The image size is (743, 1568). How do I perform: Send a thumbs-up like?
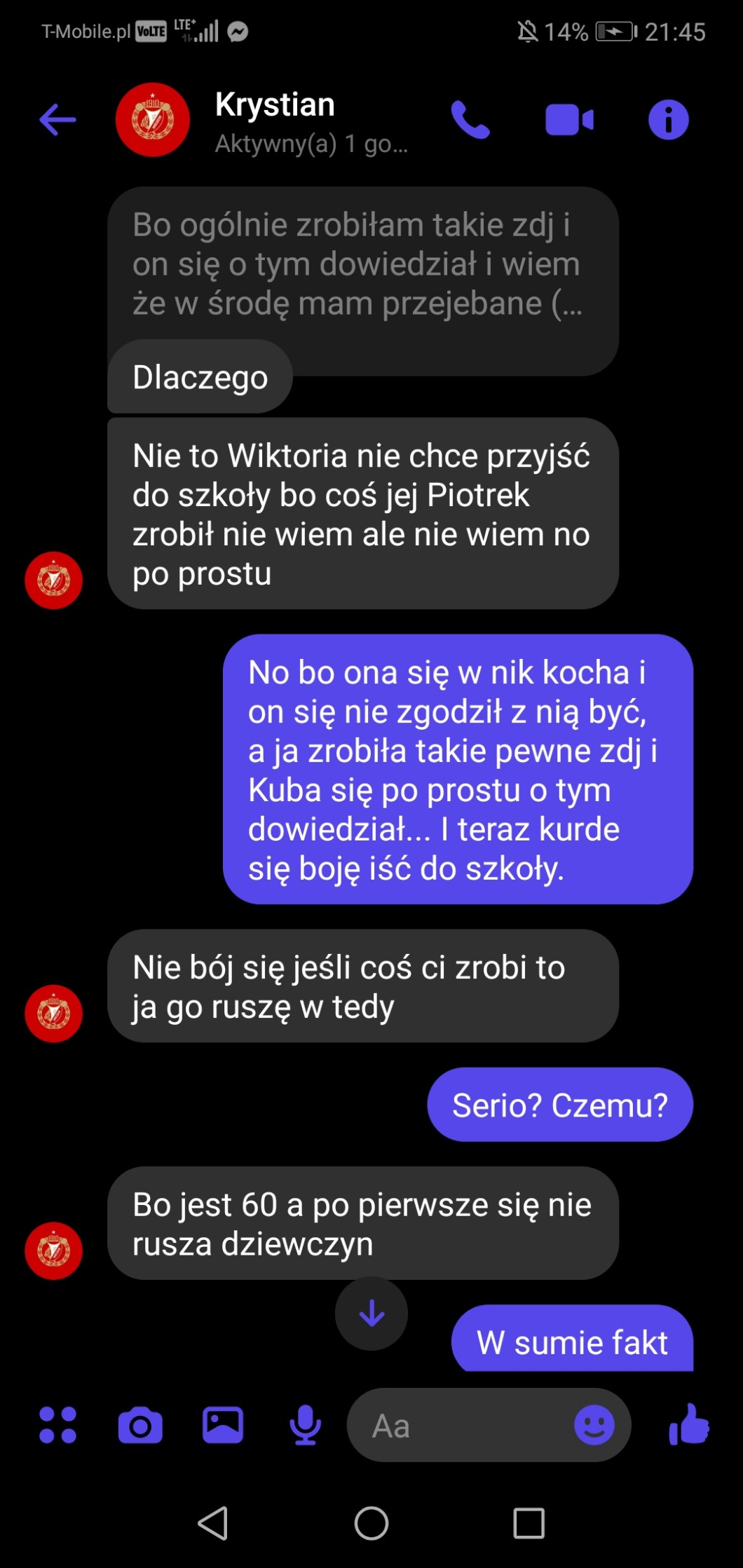pyautogui.click(x=688, y=1424)
